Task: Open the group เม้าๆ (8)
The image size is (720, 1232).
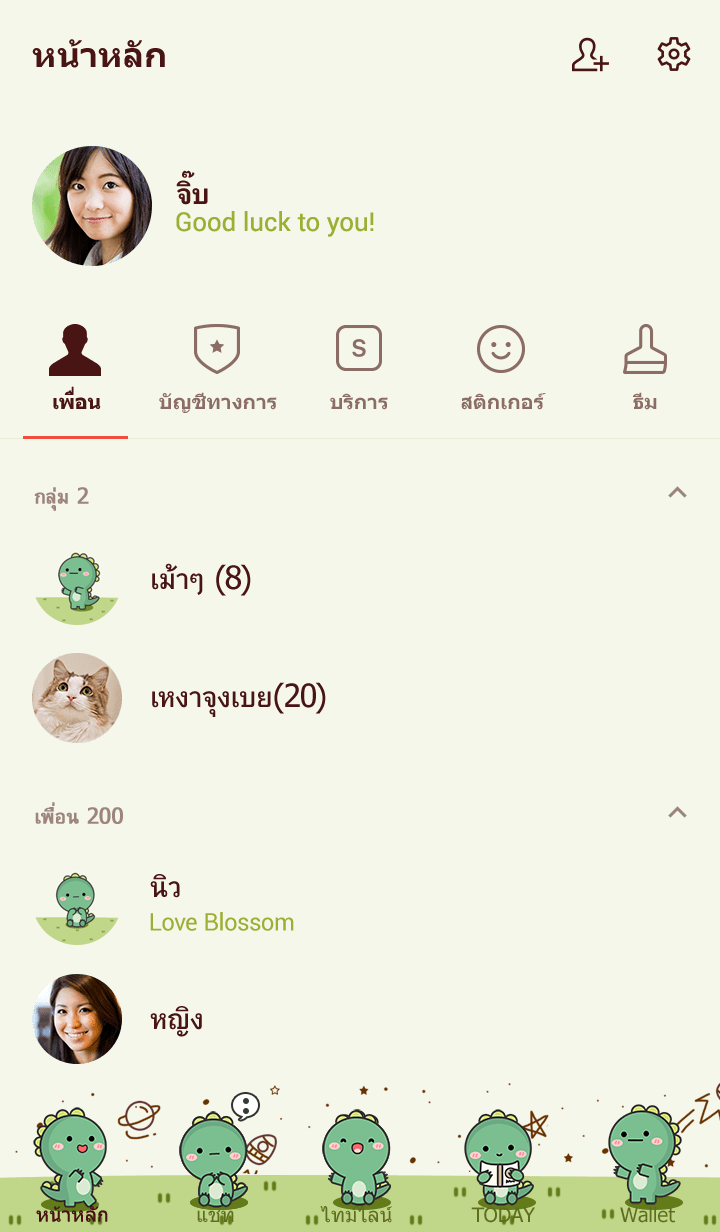Action: tap(200, 580)
